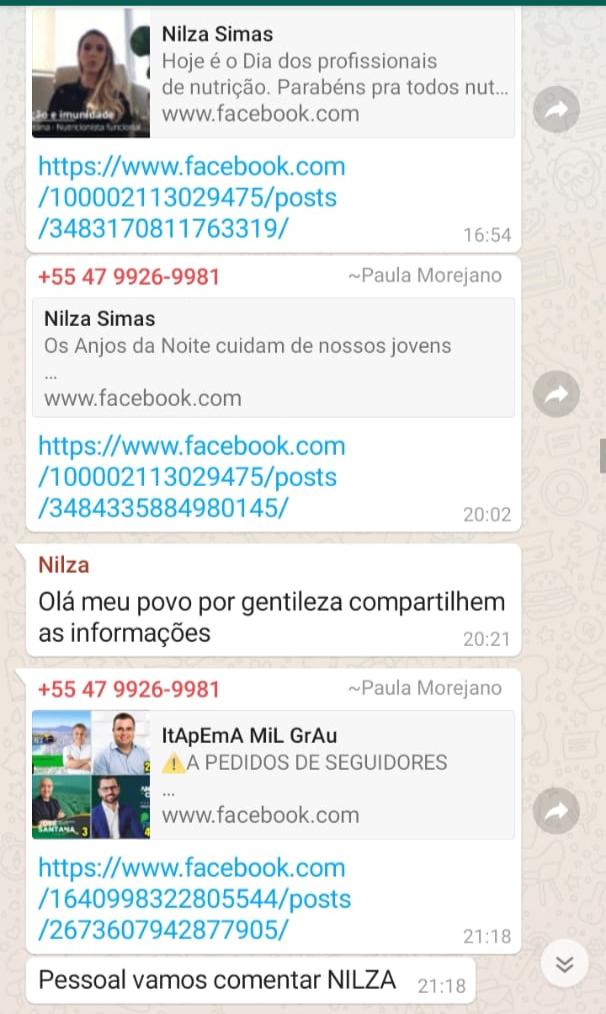This screenshot has height=1014, width=606.
Task: Forward the Anjos da Noite post message
Action: tap(556, 396)
